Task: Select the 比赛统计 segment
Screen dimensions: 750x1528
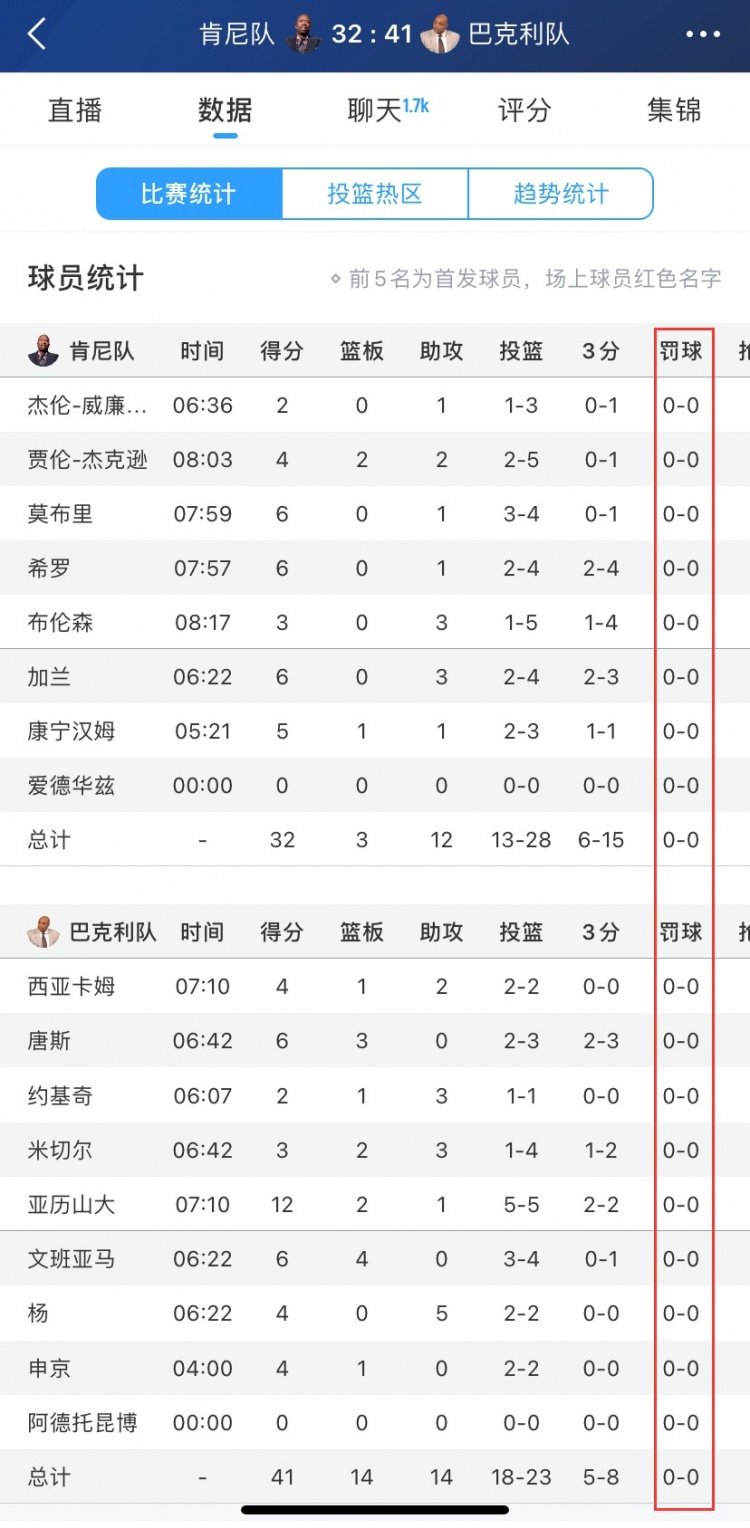Action: 189,194
